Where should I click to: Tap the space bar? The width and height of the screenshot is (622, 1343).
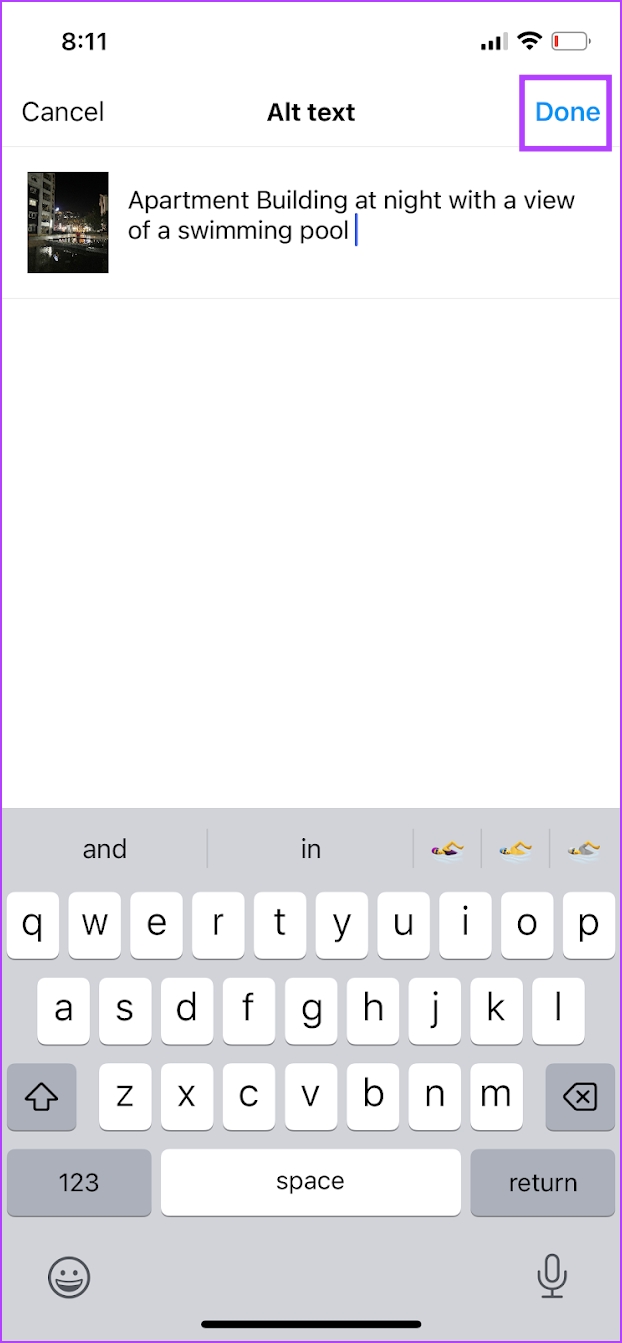(x=311, y=1183)
